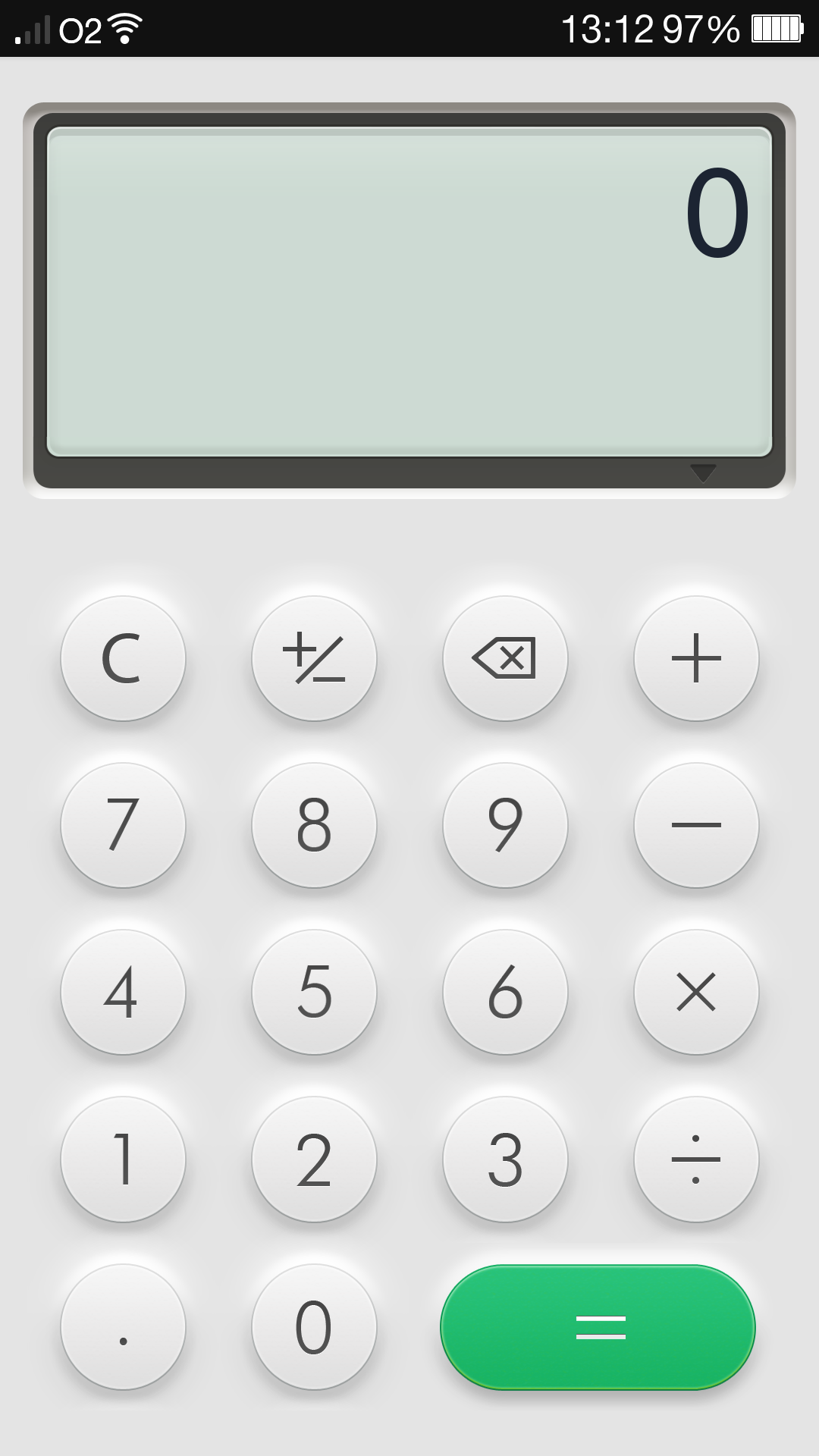The width and height of the screenshot is (819, 1456).
Task: Insert a decimal point
Action: click(123, 1327)
